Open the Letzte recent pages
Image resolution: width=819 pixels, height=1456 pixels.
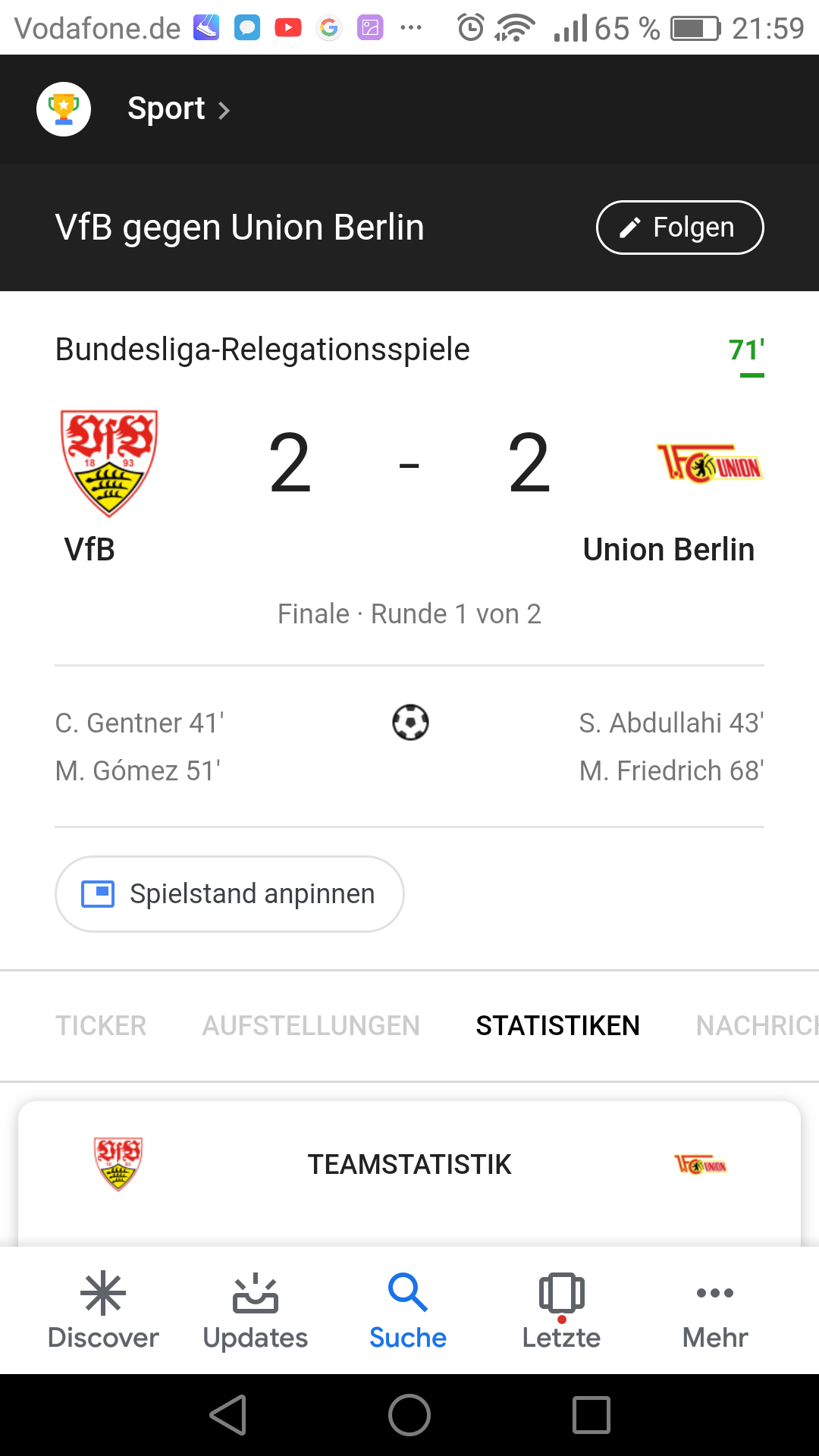pos(561,1310)
